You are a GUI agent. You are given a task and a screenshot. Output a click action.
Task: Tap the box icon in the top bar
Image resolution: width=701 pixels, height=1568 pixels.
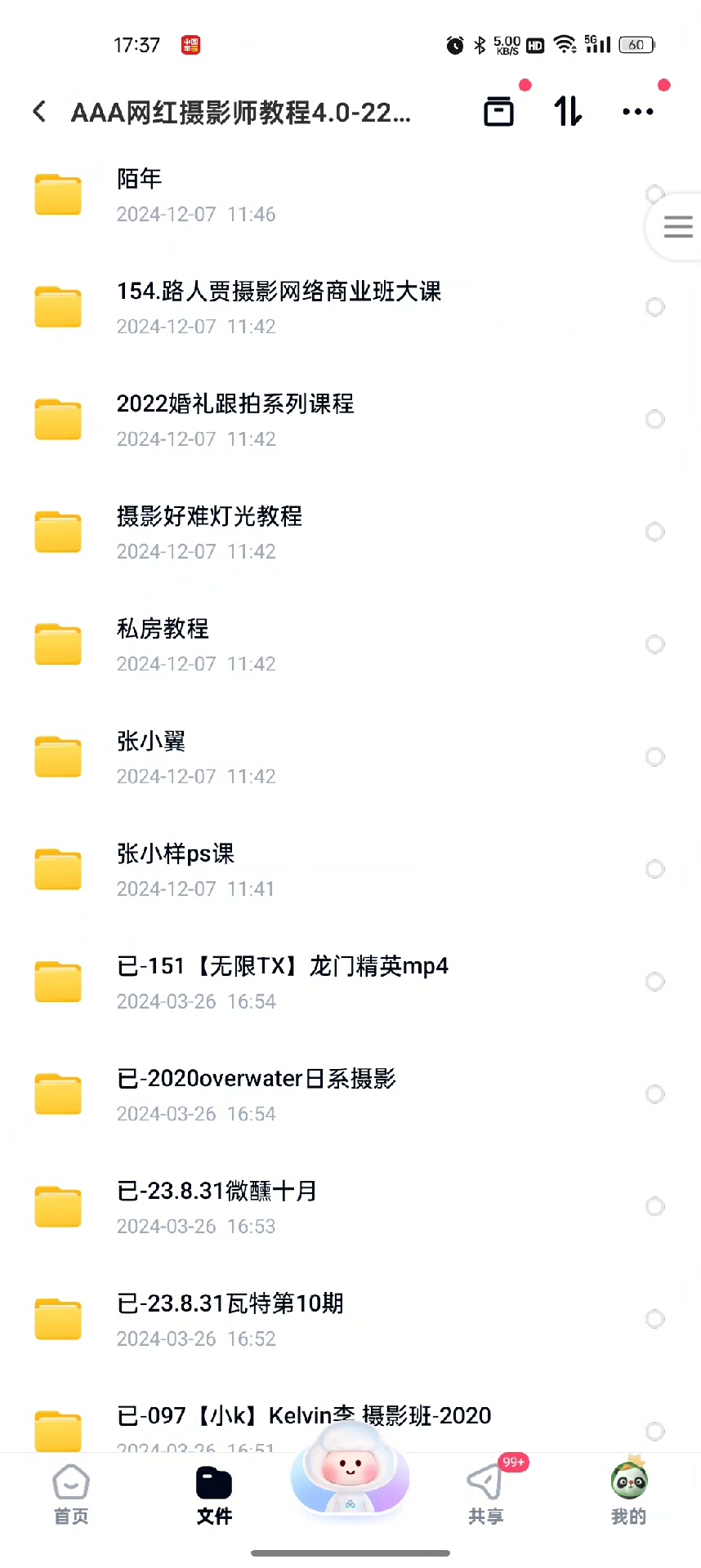pos(498,112)
